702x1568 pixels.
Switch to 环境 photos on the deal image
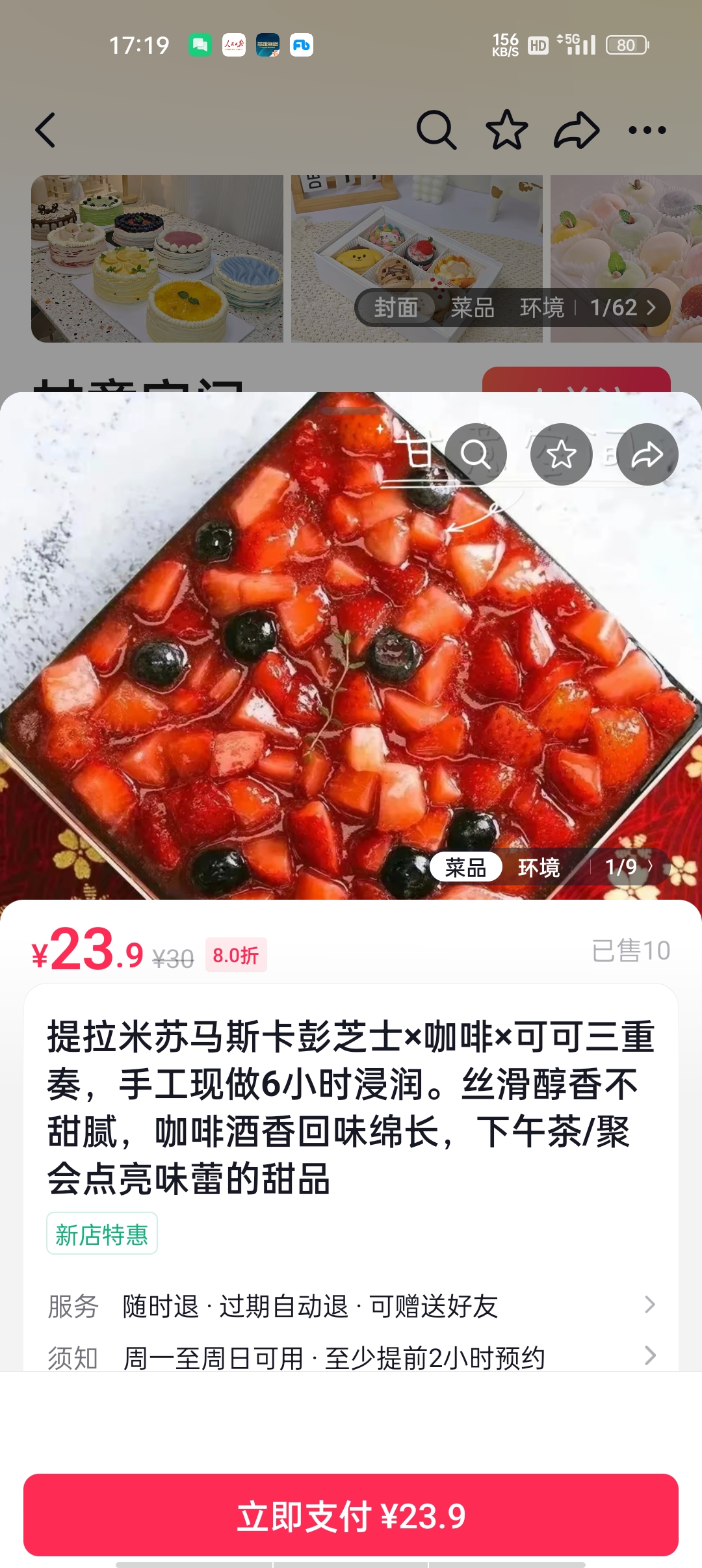pos(539,867)
